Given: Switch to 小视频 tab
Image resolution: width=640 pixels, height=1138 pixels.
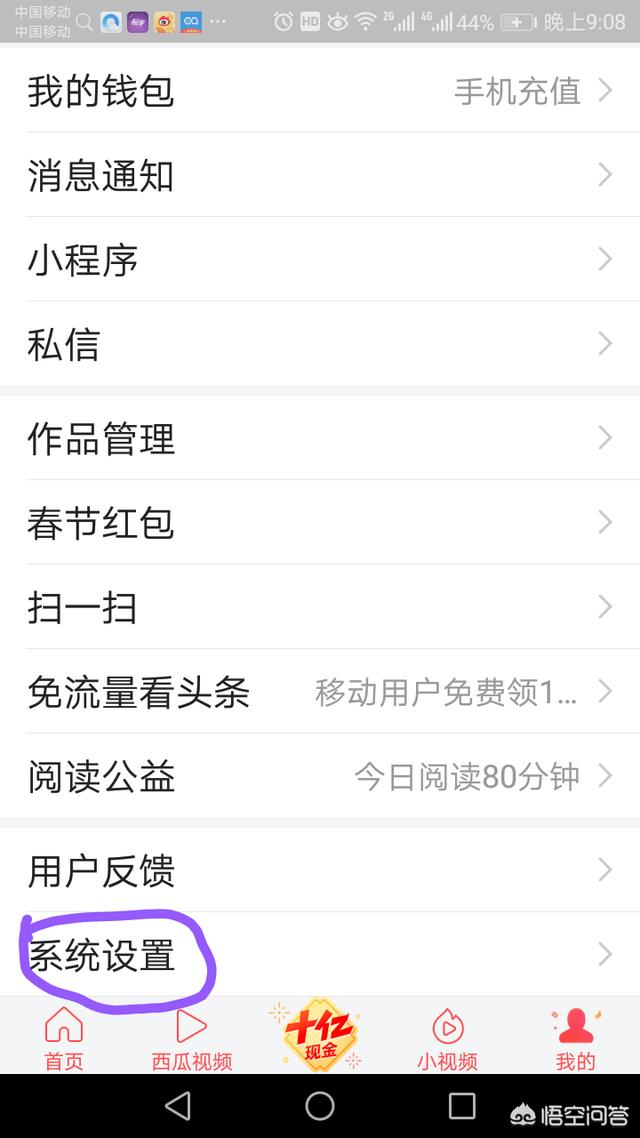Looking at the screenshot, I should point(448,1038).
